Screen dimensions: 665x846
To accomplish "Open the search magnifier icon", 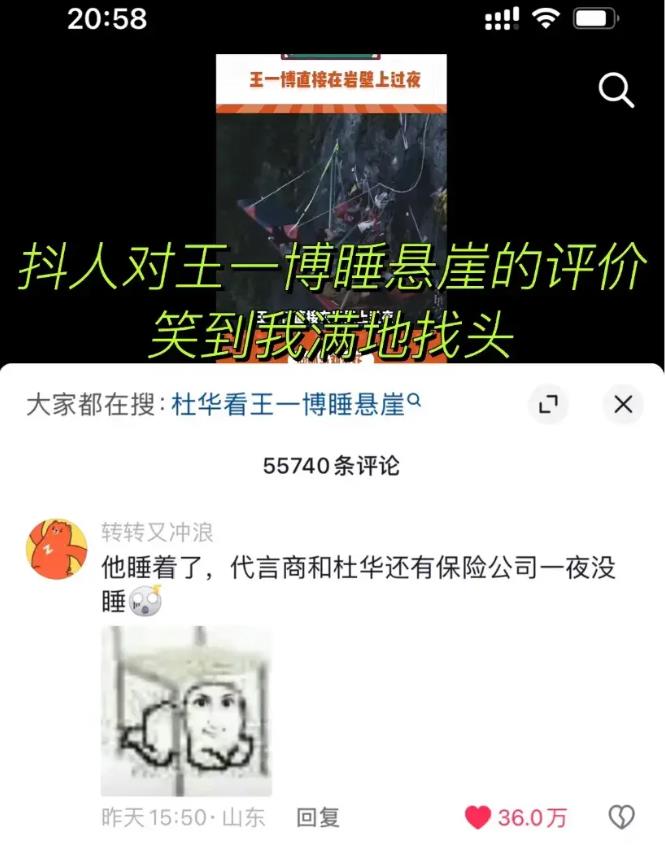I will click(616, 91).
